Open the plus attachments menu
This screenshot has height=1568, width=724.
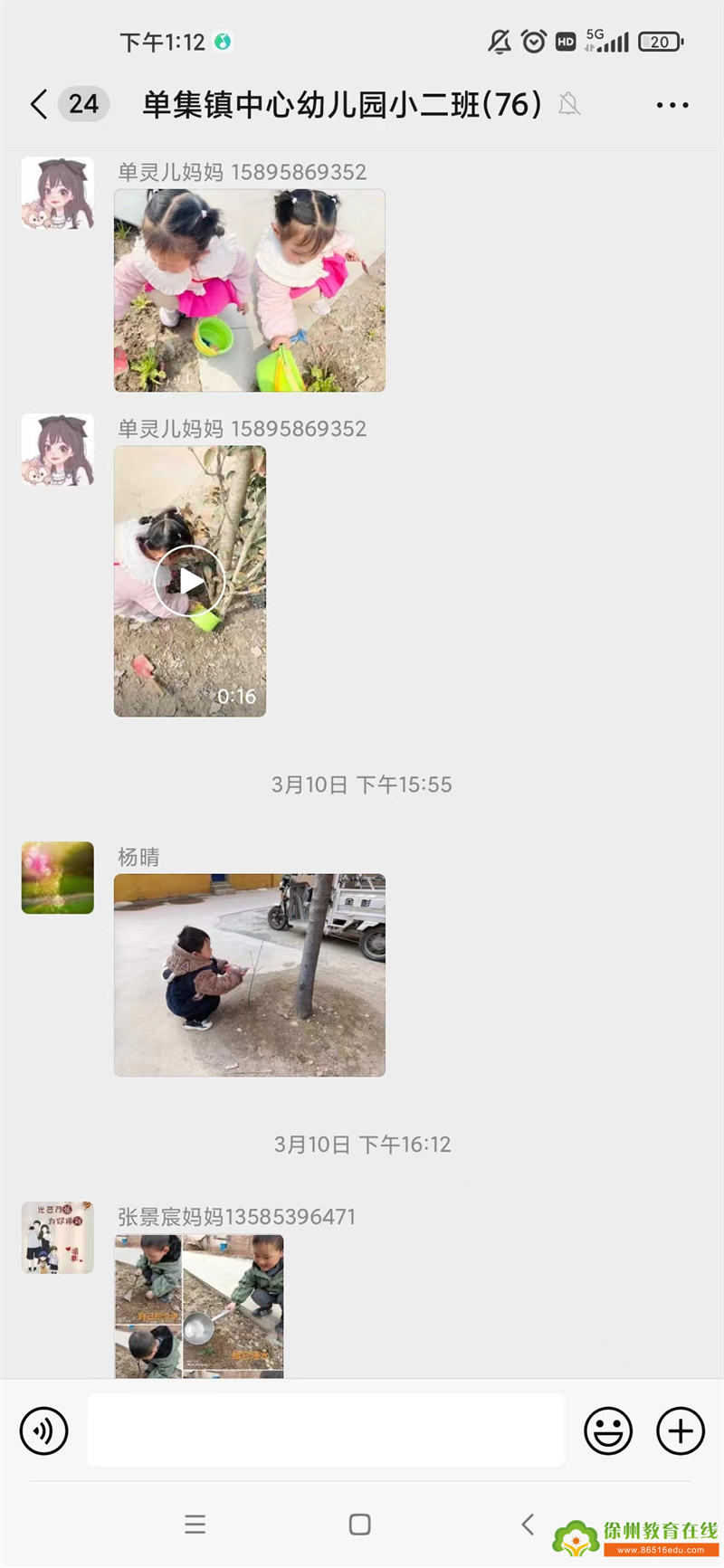click(x=681, y=1431)
